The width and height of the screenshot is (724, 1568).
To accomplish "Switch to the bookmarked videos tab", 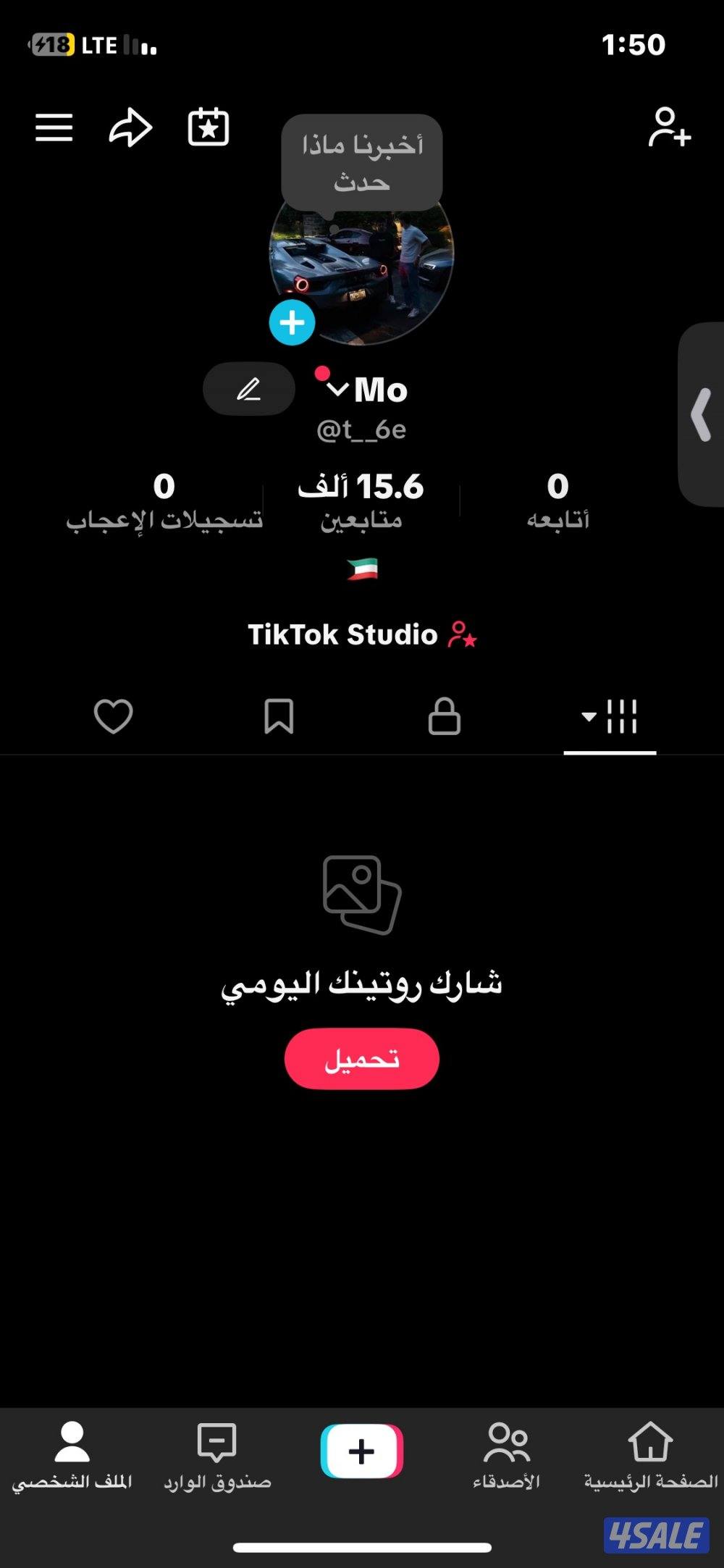I will pyautogui.click(x=279, y=718).
